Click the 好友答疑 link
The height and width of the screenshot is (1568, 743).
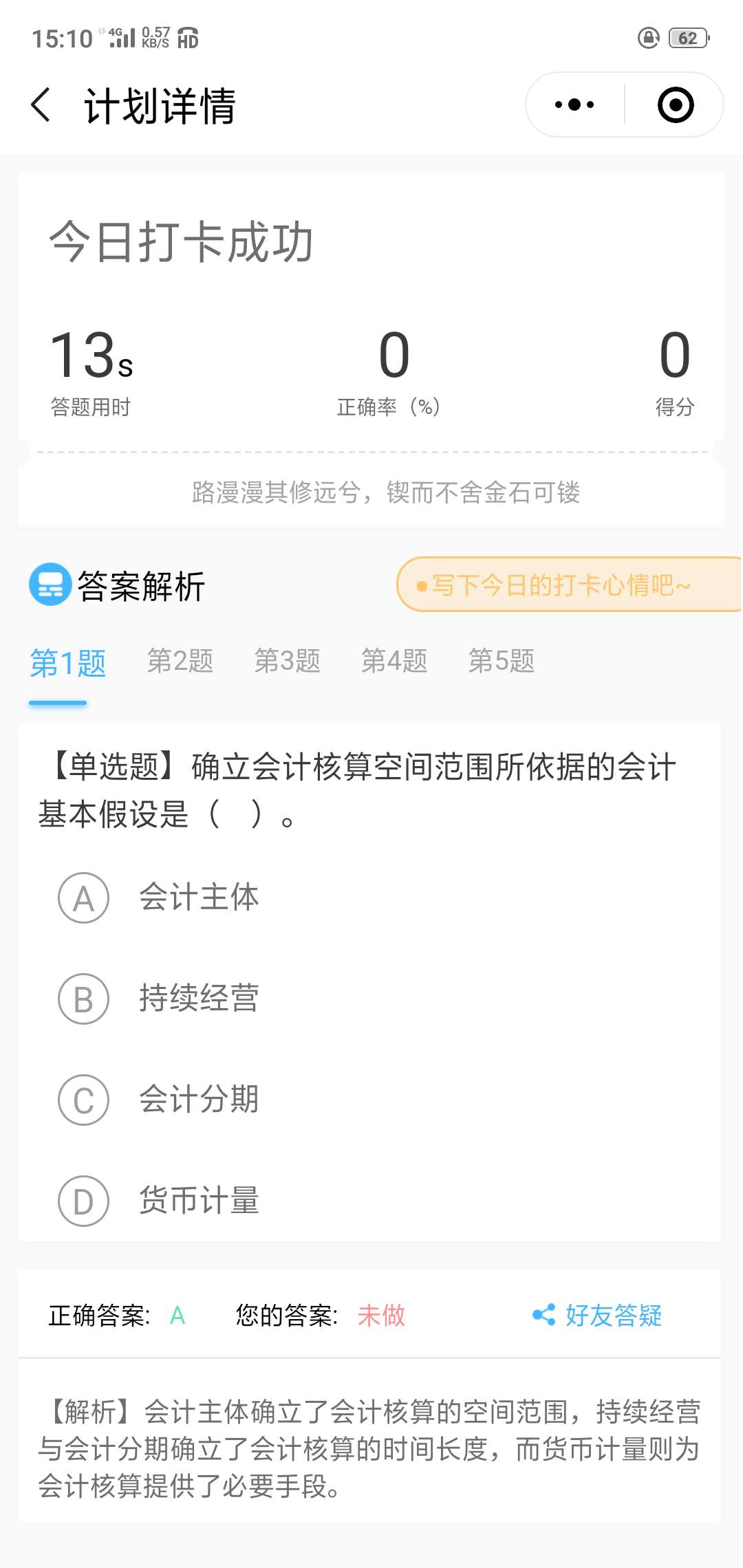point(614,1314)
